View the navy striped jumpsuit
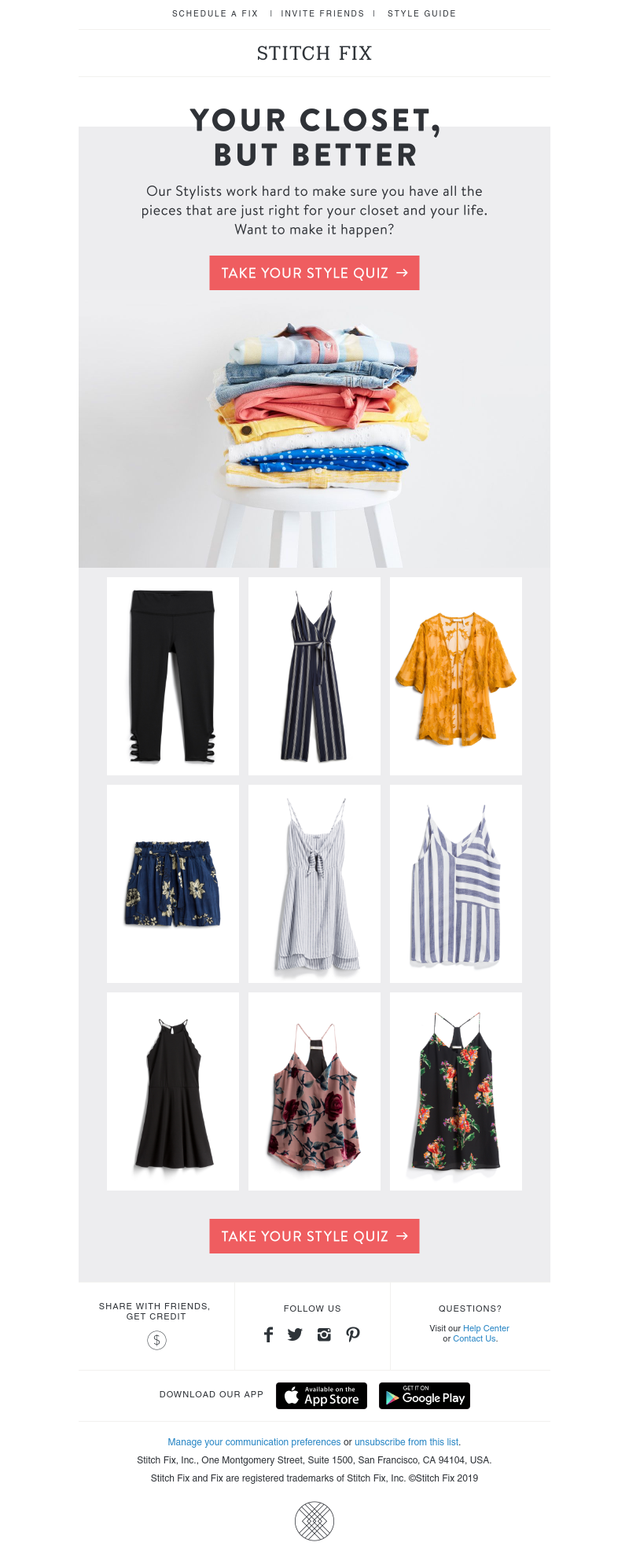 pos(314,676)
